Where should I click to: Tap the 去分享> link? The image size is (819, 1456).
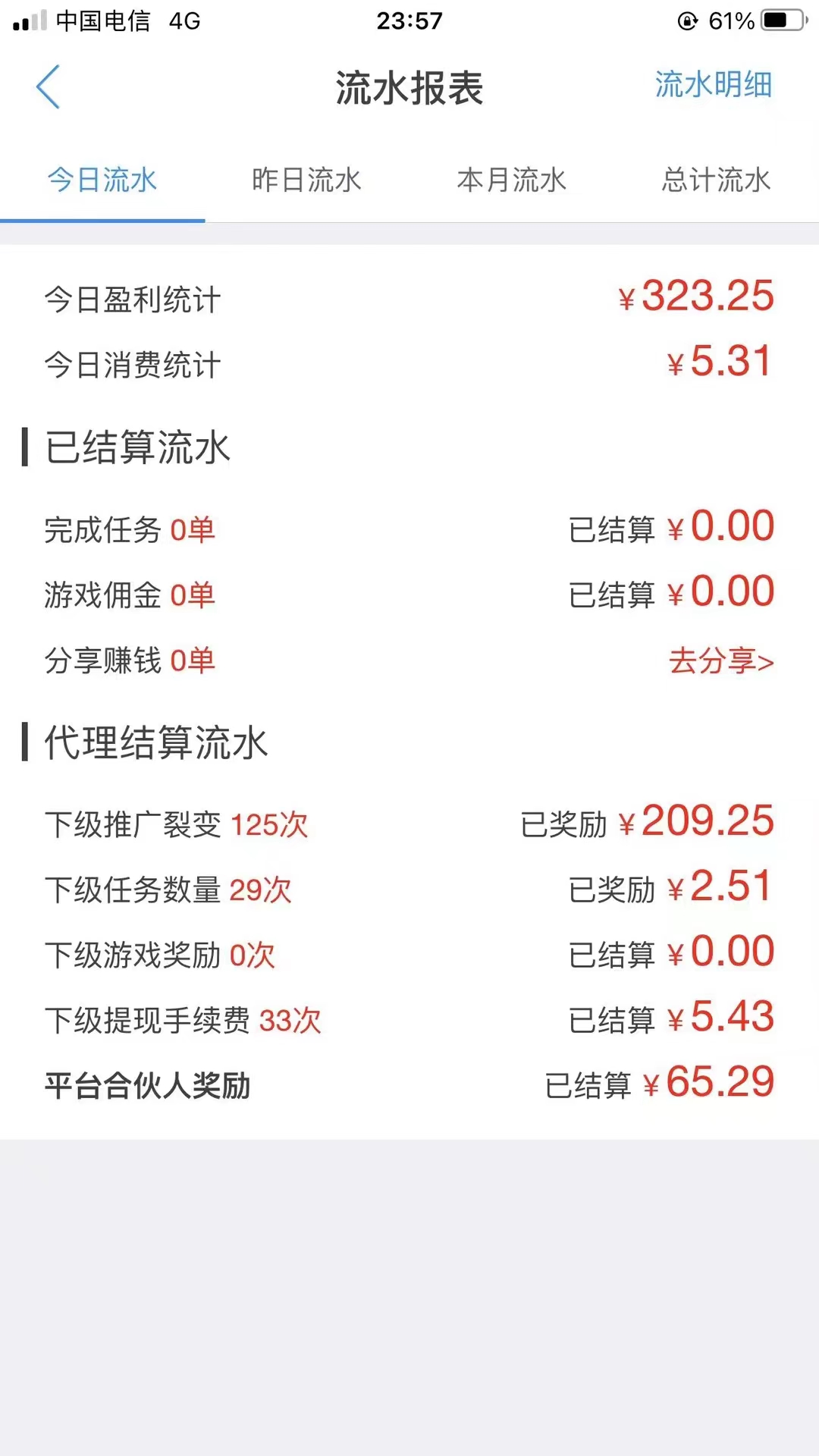tap(720, 661)
